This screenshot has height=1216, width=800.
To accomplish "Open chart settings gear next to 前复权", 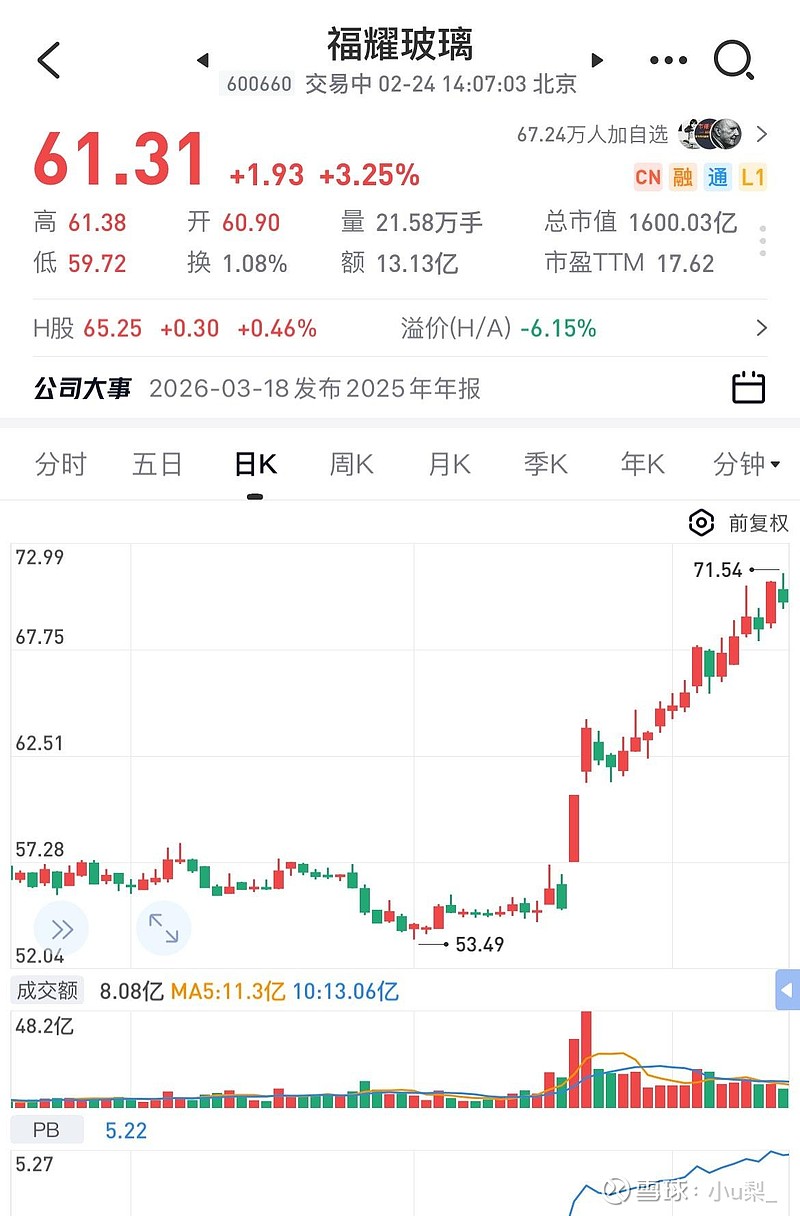I will tap(700, 522).
